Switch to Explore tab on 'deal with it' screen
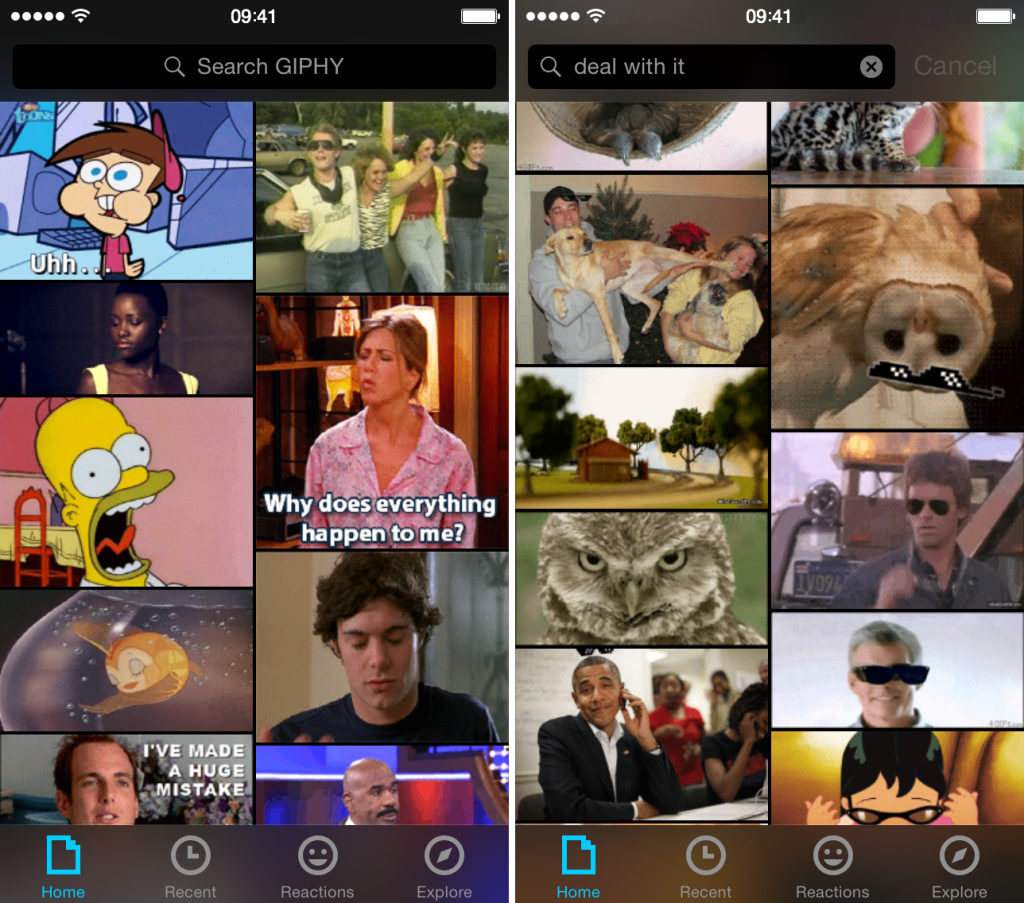 pos(959,868)
